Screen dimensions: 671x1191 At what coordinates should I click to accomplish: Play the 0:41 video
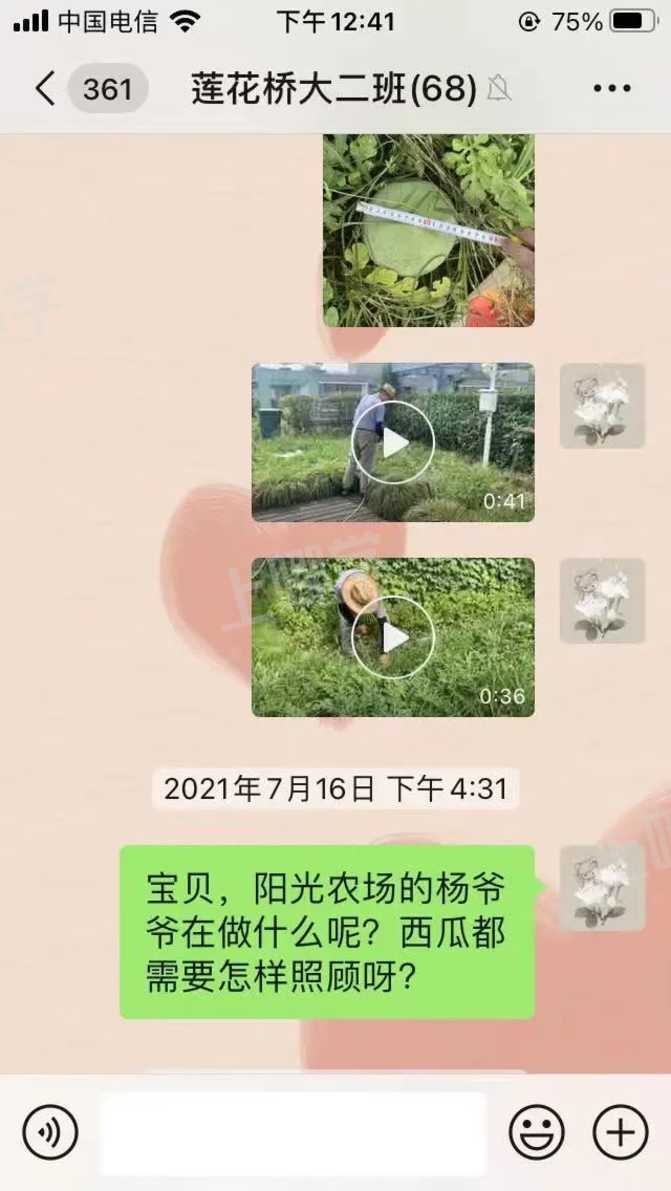[x=393, y=442]
